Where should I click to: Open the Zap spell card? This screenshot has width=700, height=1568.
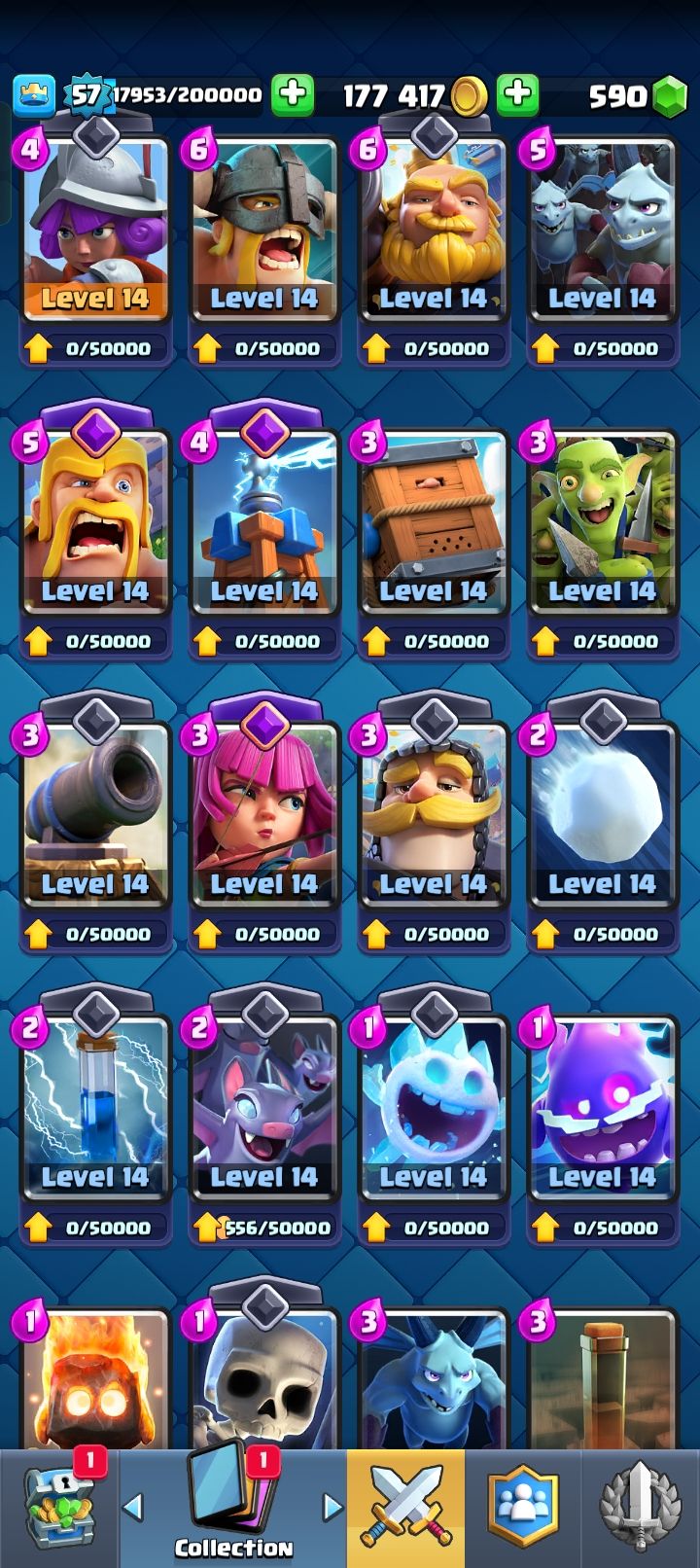pos(95,1109)
